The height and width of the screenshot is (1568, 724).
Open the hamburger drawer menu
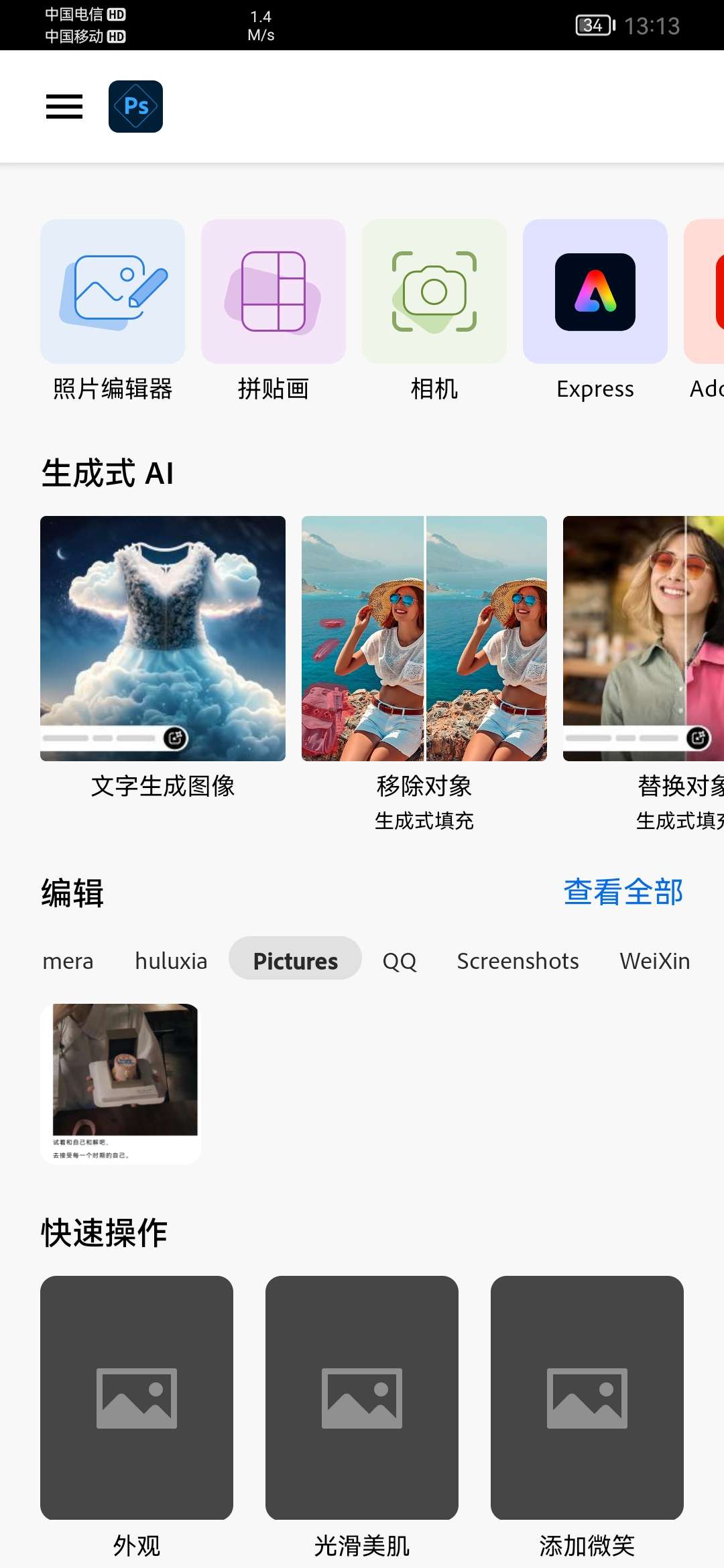(64, 107)
